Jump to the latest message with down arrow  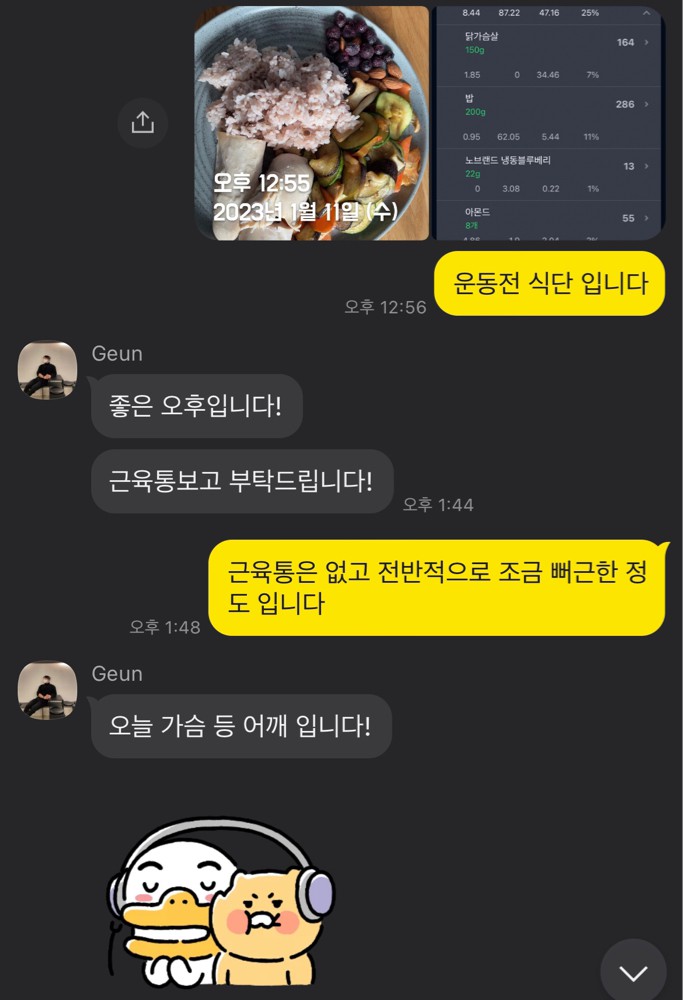click(633, 971)
